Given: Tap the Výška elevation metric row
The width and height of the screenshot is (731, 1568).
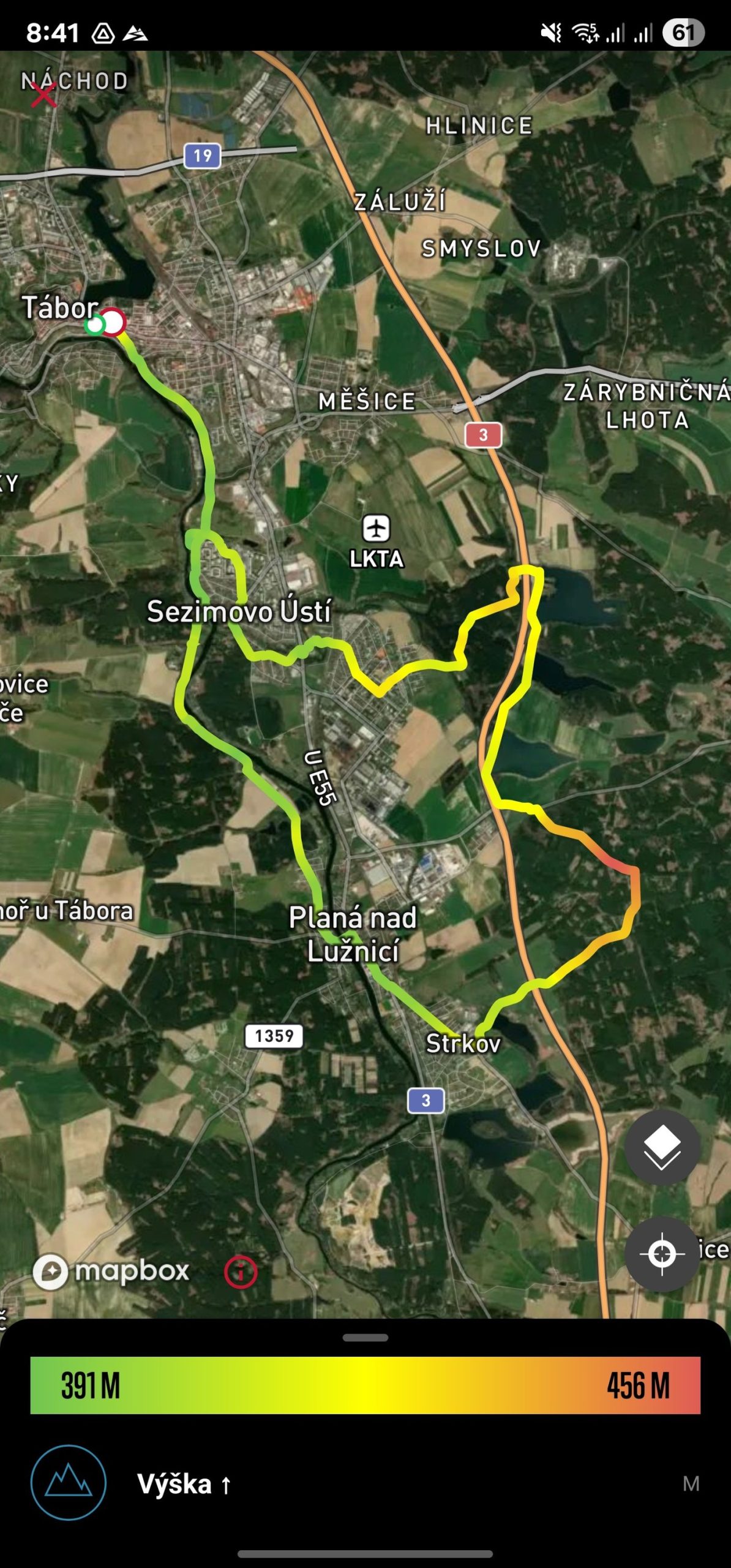Looking at the screenshot, I should 365,1484.
